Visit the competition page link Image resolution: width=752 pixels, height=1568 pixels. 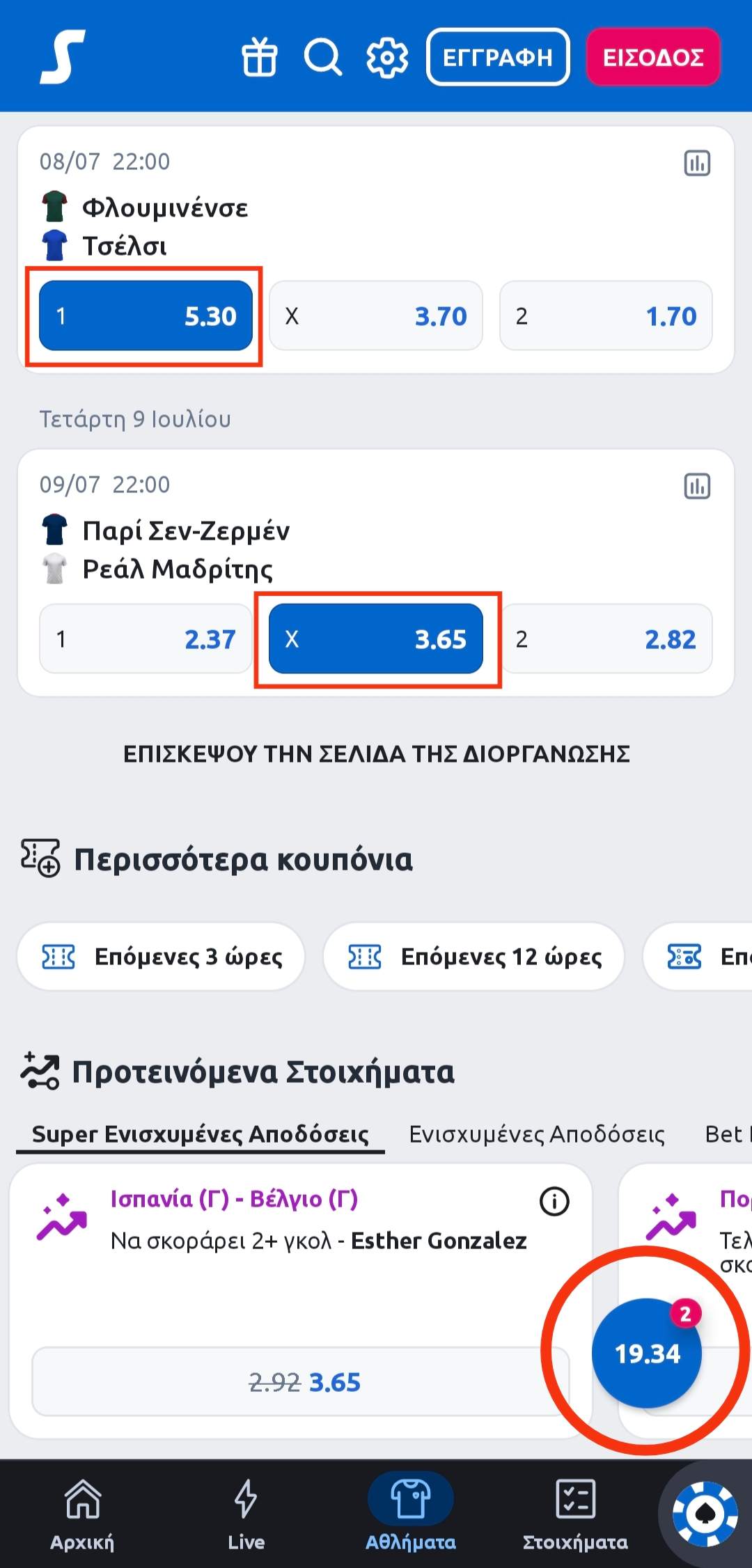coord(376,754)
